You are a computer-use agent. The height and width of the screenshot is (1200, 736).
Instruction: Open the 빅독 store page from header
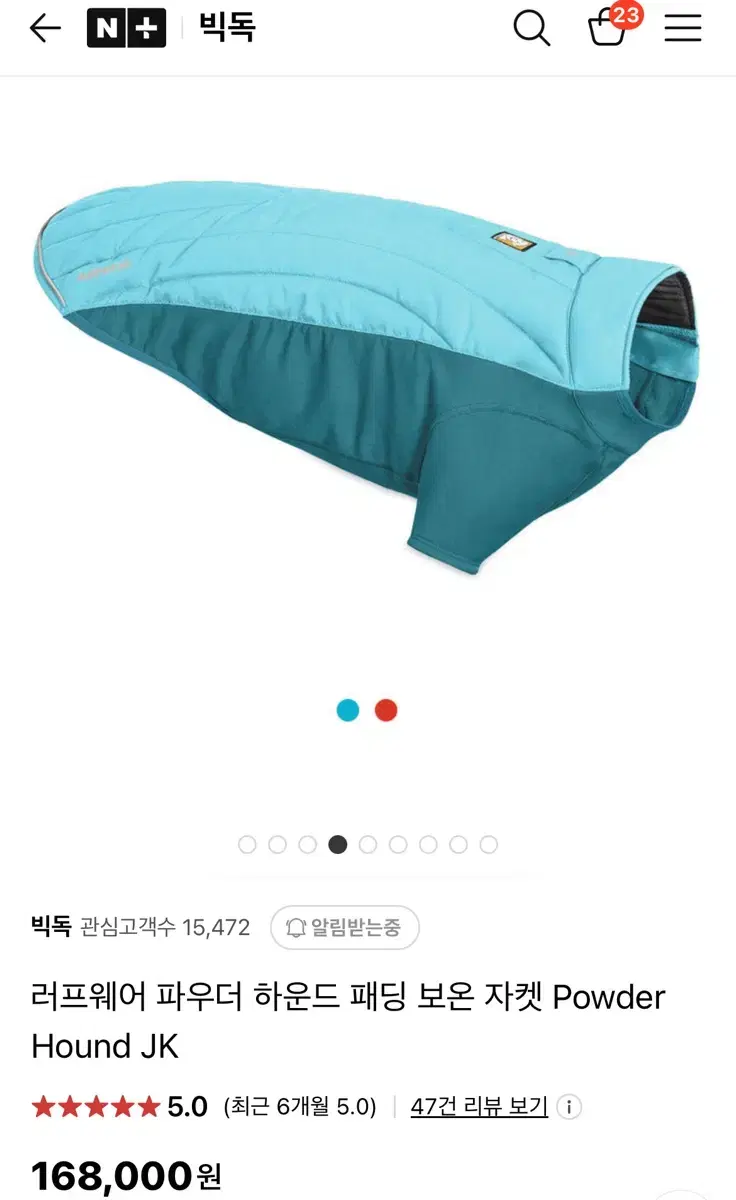[x=227, y=28]
